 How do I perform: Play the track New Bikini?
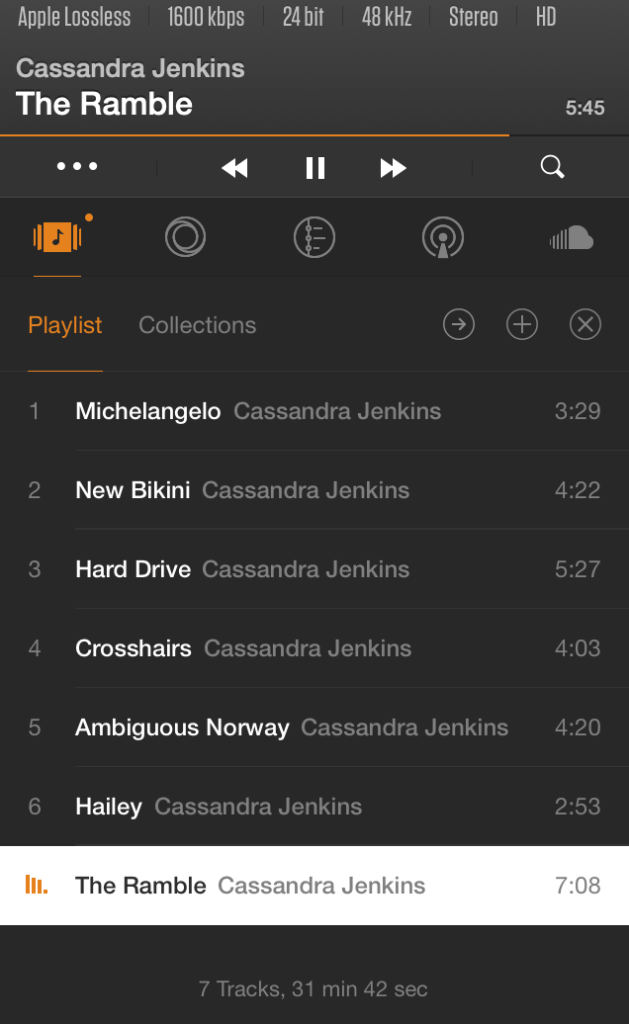tap(133, 490)
